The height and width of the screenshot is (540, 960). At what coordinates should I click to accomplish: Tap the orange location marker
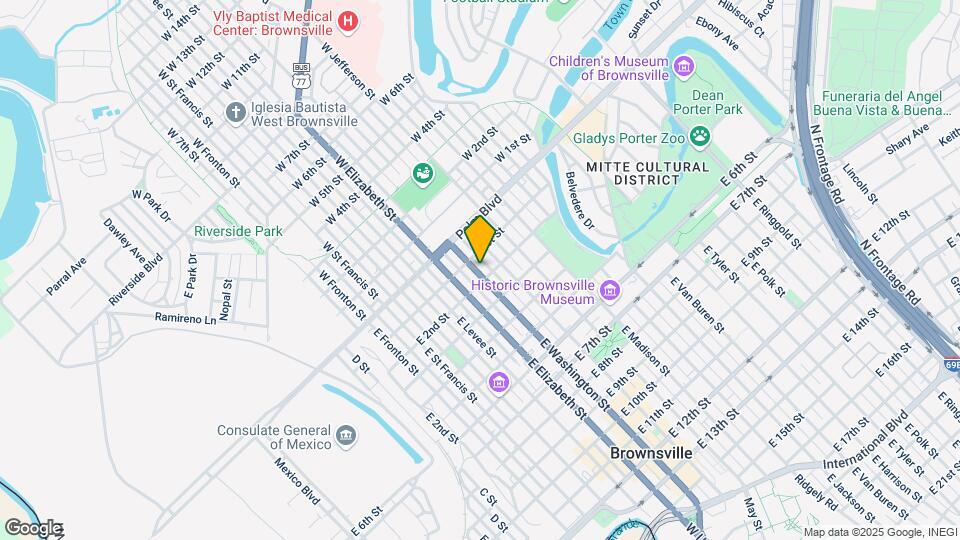click(x=481, y=240)
